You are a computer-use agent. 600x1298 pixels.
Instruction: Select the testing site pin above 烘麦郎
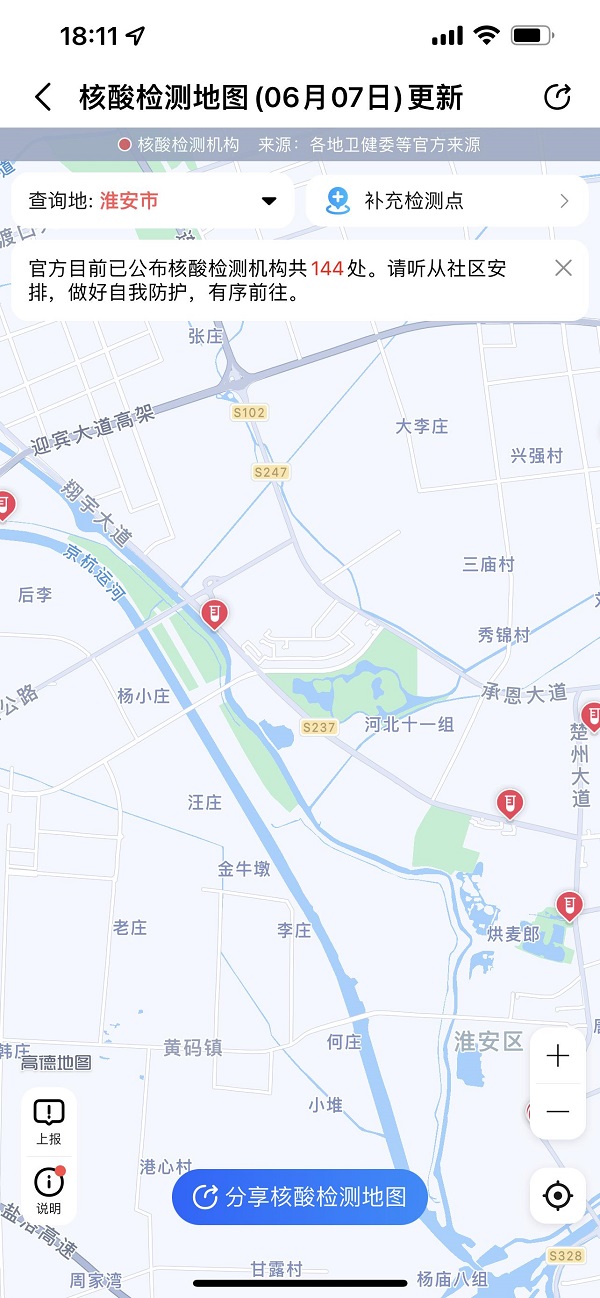569,906
